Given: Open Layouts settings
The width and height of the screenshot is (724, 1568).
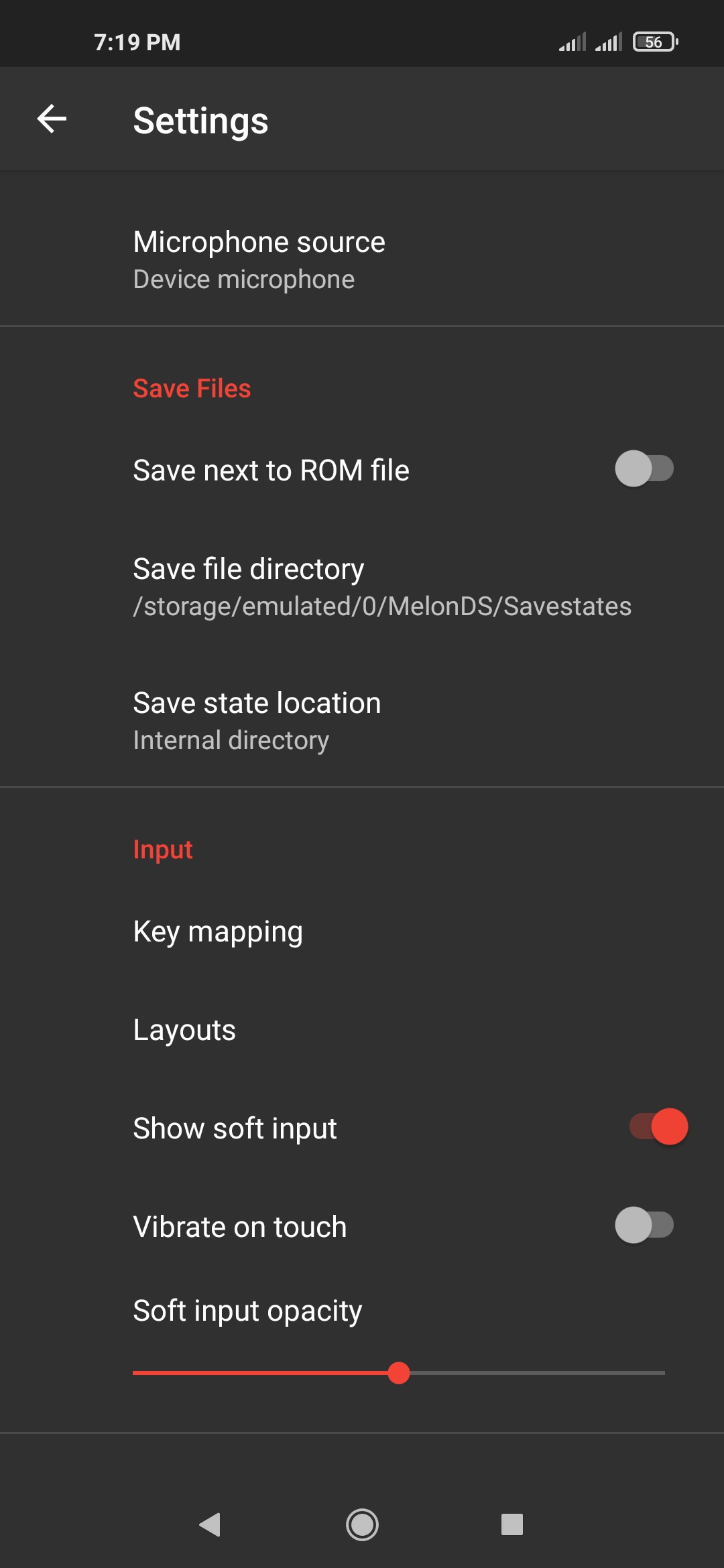Looking at the screenshot, I should click(x=362, y=1030).
